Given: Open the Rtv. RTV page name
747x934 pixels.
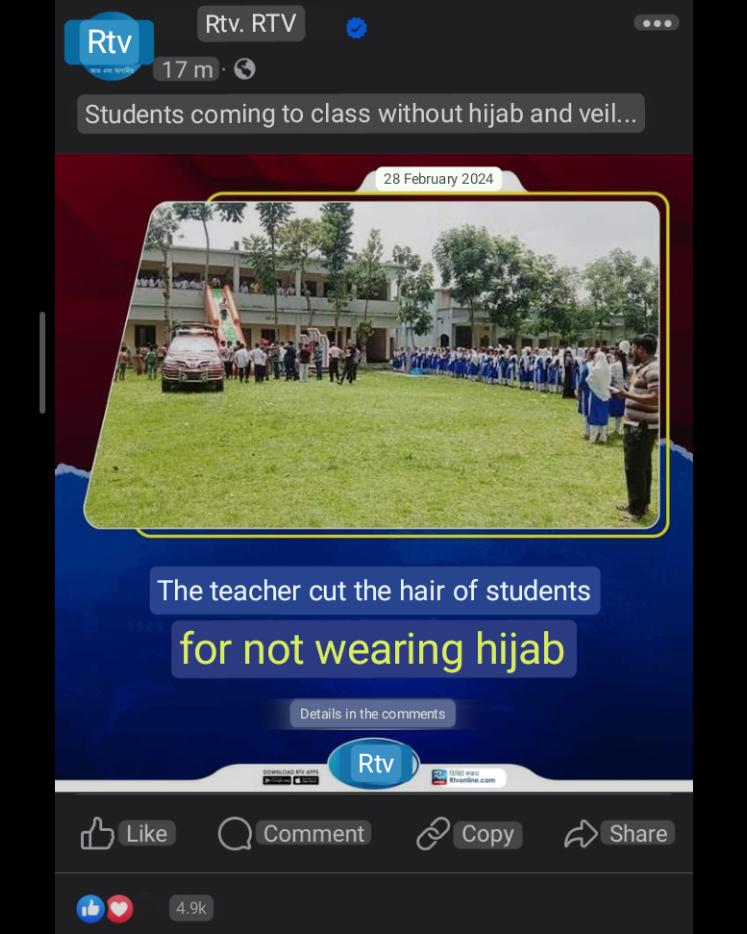Looking at the screenshot, I should pos(251,23).
